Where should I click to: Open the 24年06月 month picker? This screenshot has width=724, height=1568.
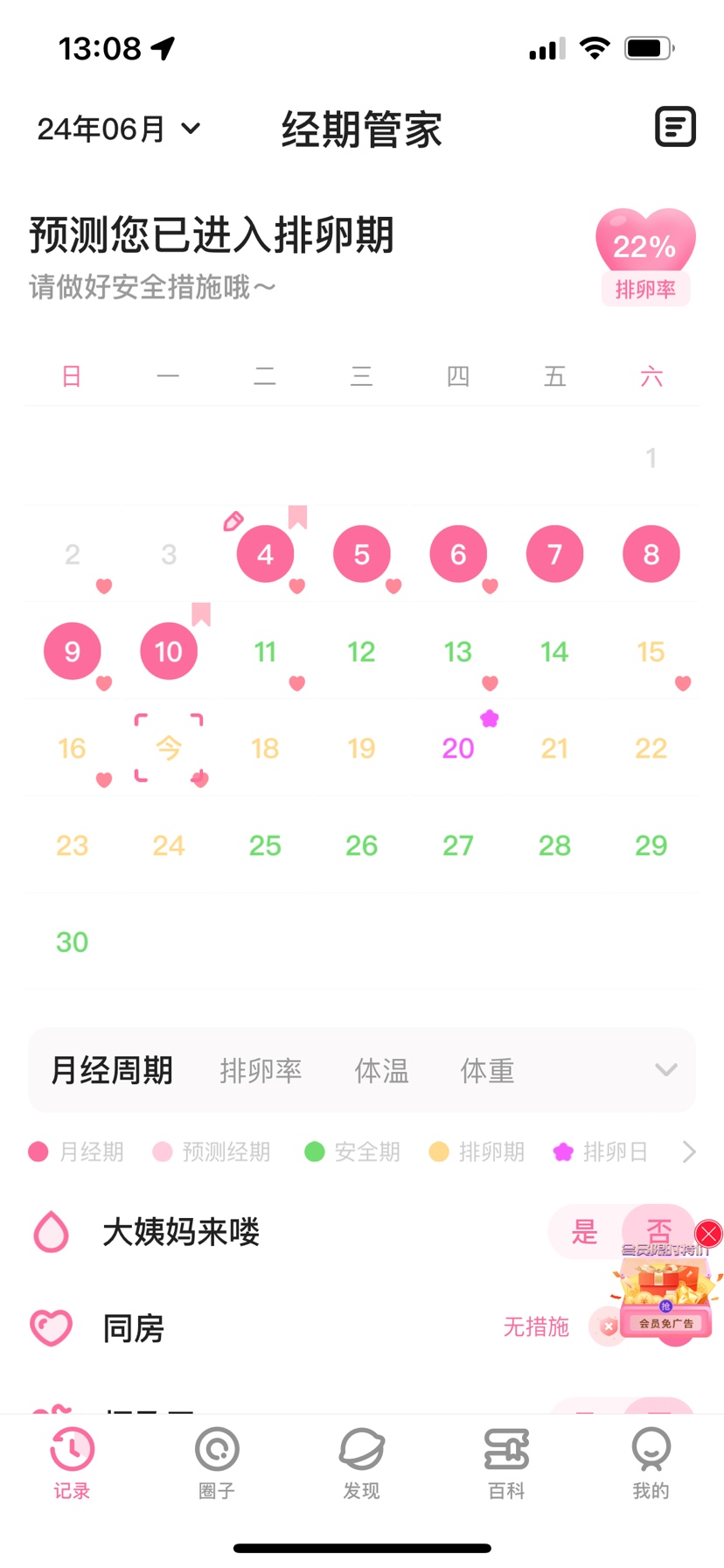pos(119,129)
